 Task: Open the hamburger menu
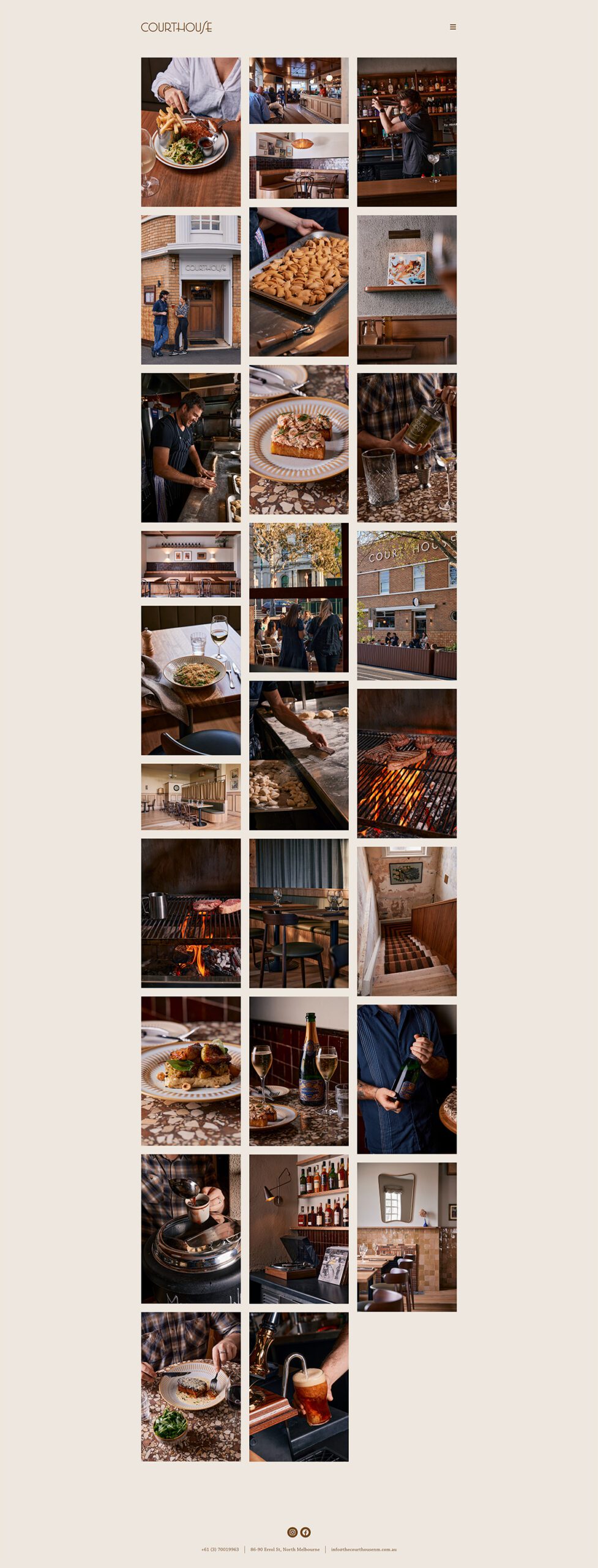pos(453,27)
